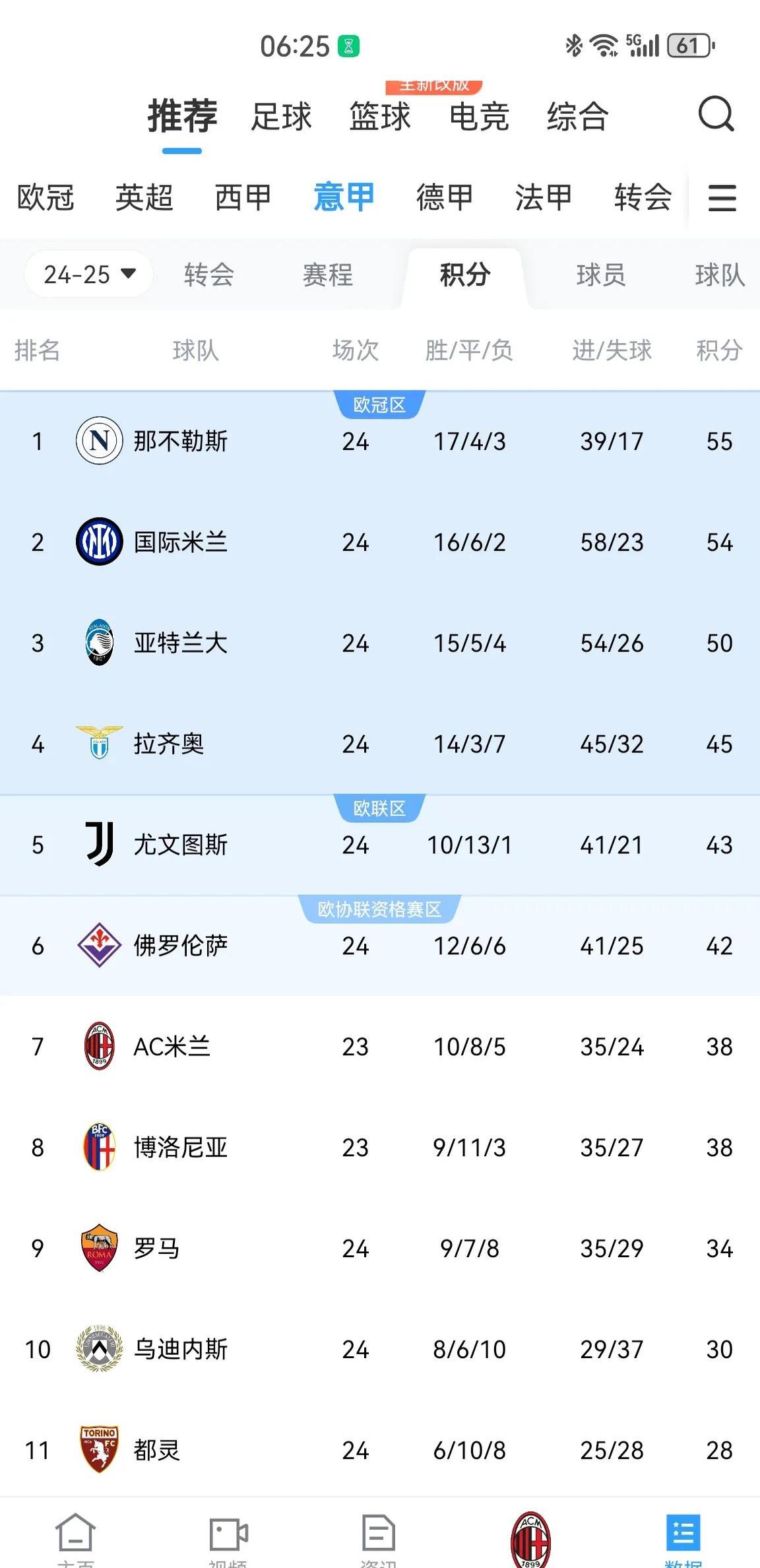
Task: Tap the Inter Milan club badge
Action: pos(98,542)
